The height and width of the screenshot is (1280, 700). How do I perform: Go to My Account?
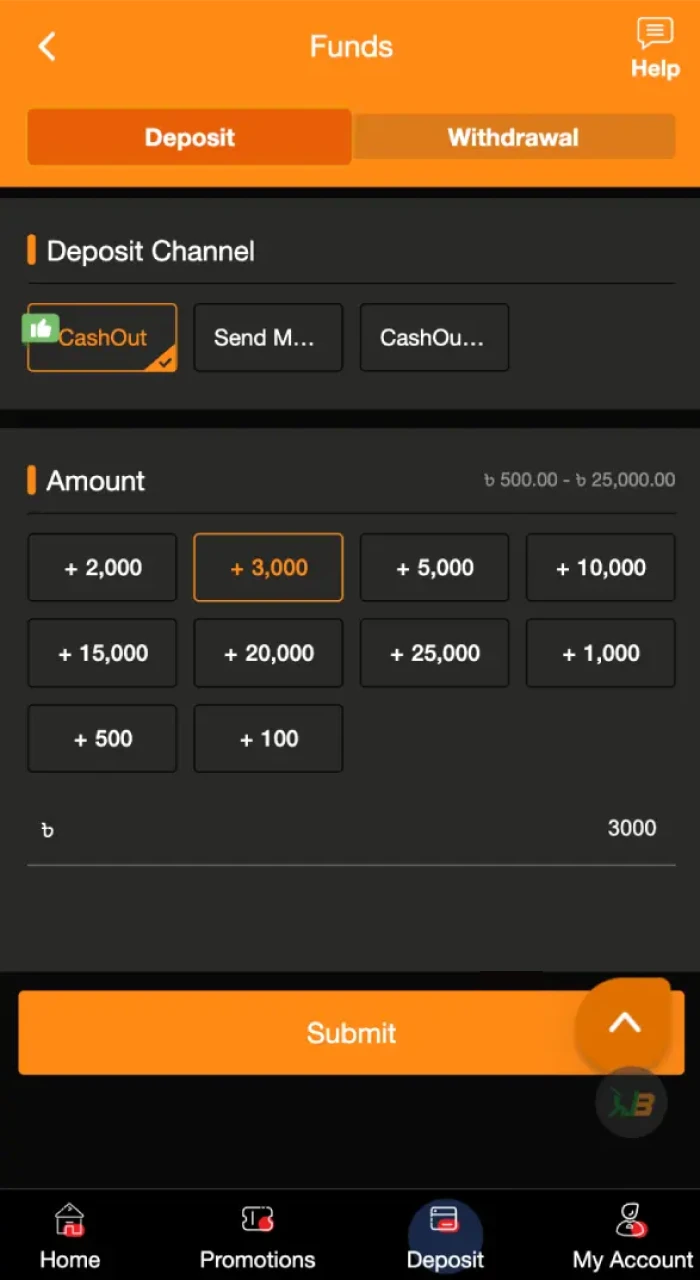pos(632,1238)
